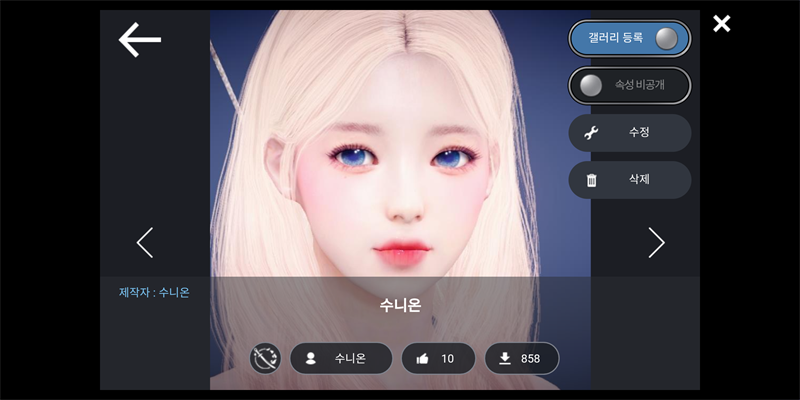800x400 pixels.
Task: Show the previous character preset
Action: (145, 242)
